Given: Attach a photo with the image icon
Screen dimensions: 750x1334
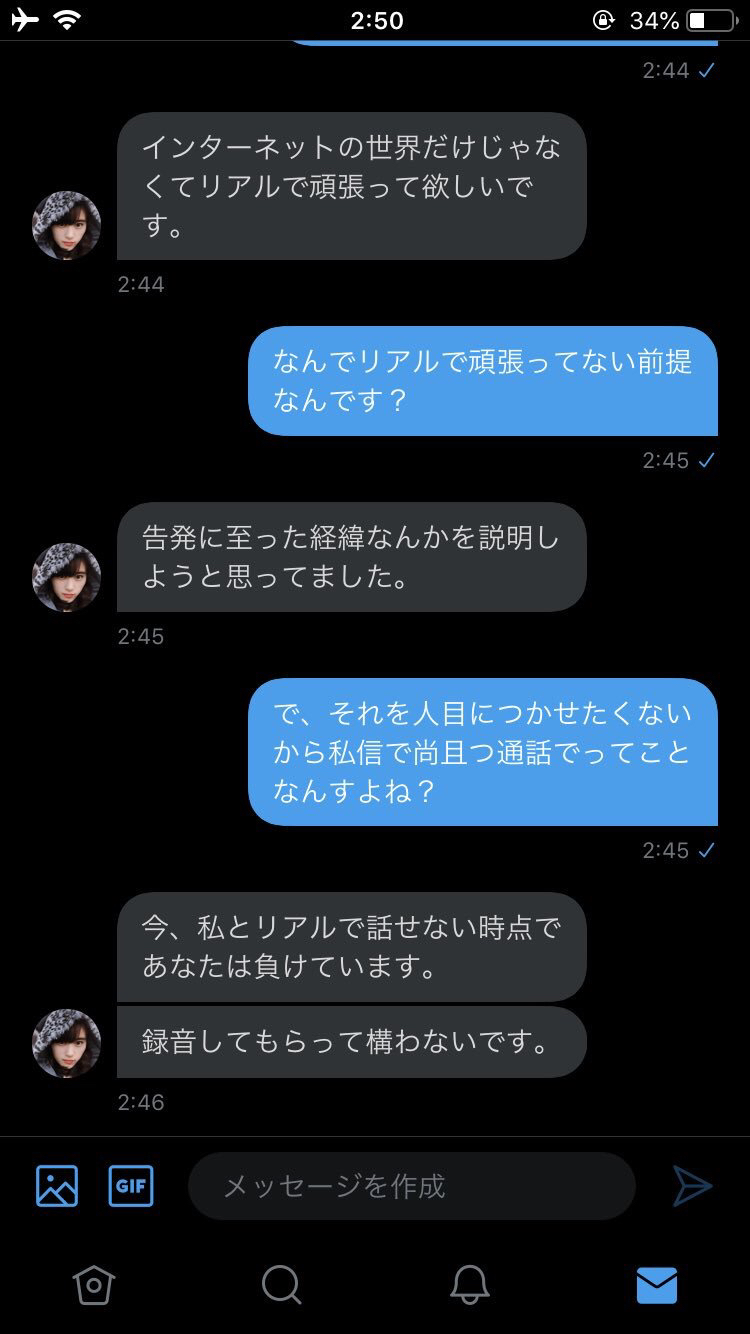Looking at the screenshot, I should coord(57,1186).
